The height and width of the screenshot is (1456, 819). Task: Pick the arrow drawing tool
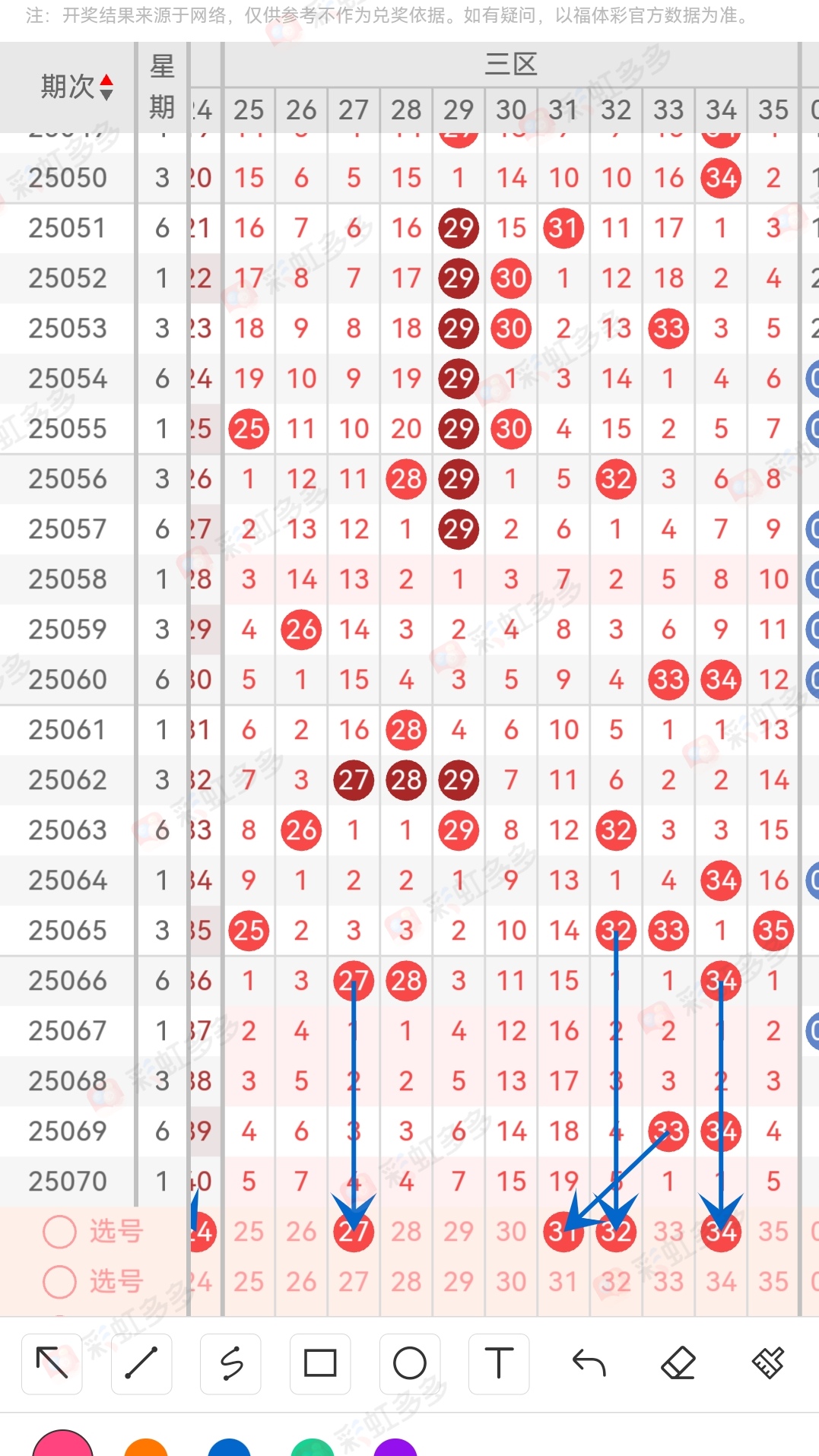[x=52, y=1363]
